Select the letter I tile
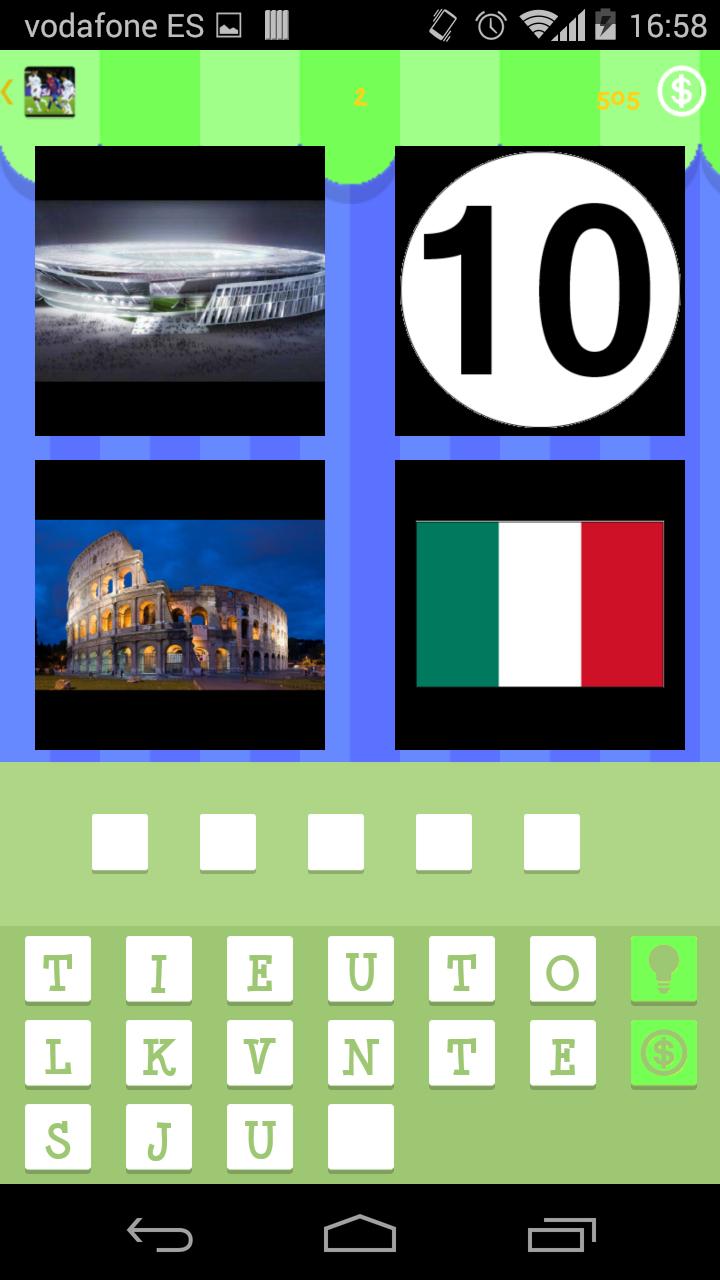The width and height of the screenshot is (720, 1280). coord(158,970)
